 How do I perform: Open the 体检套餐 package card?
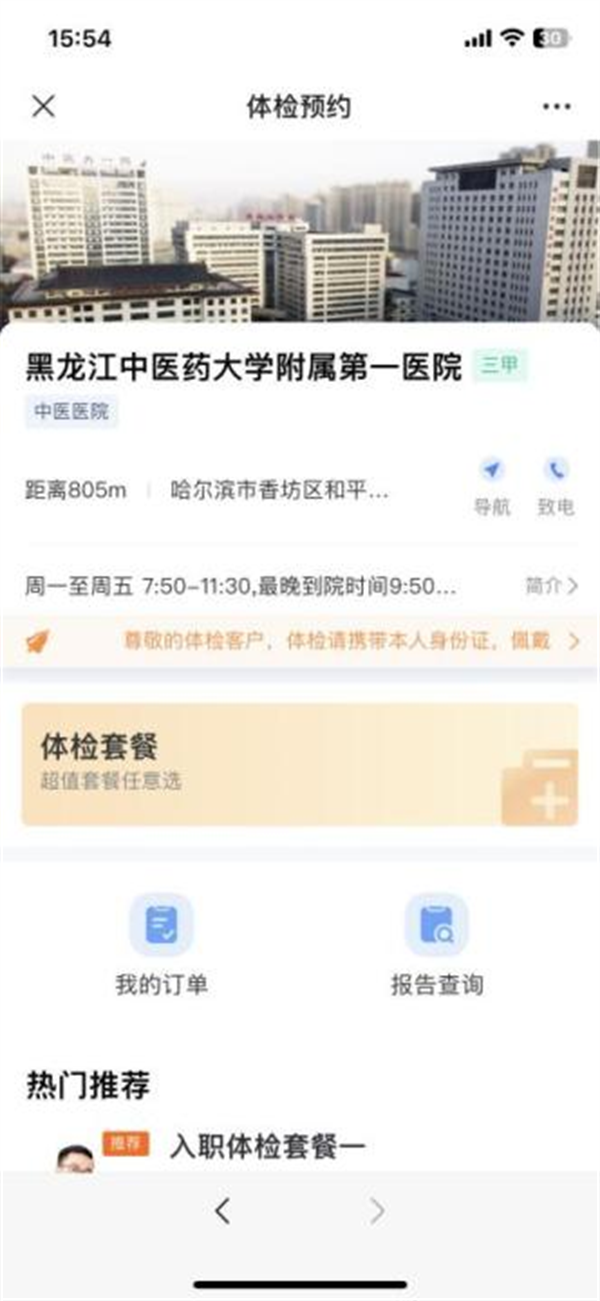click(300, 764)
